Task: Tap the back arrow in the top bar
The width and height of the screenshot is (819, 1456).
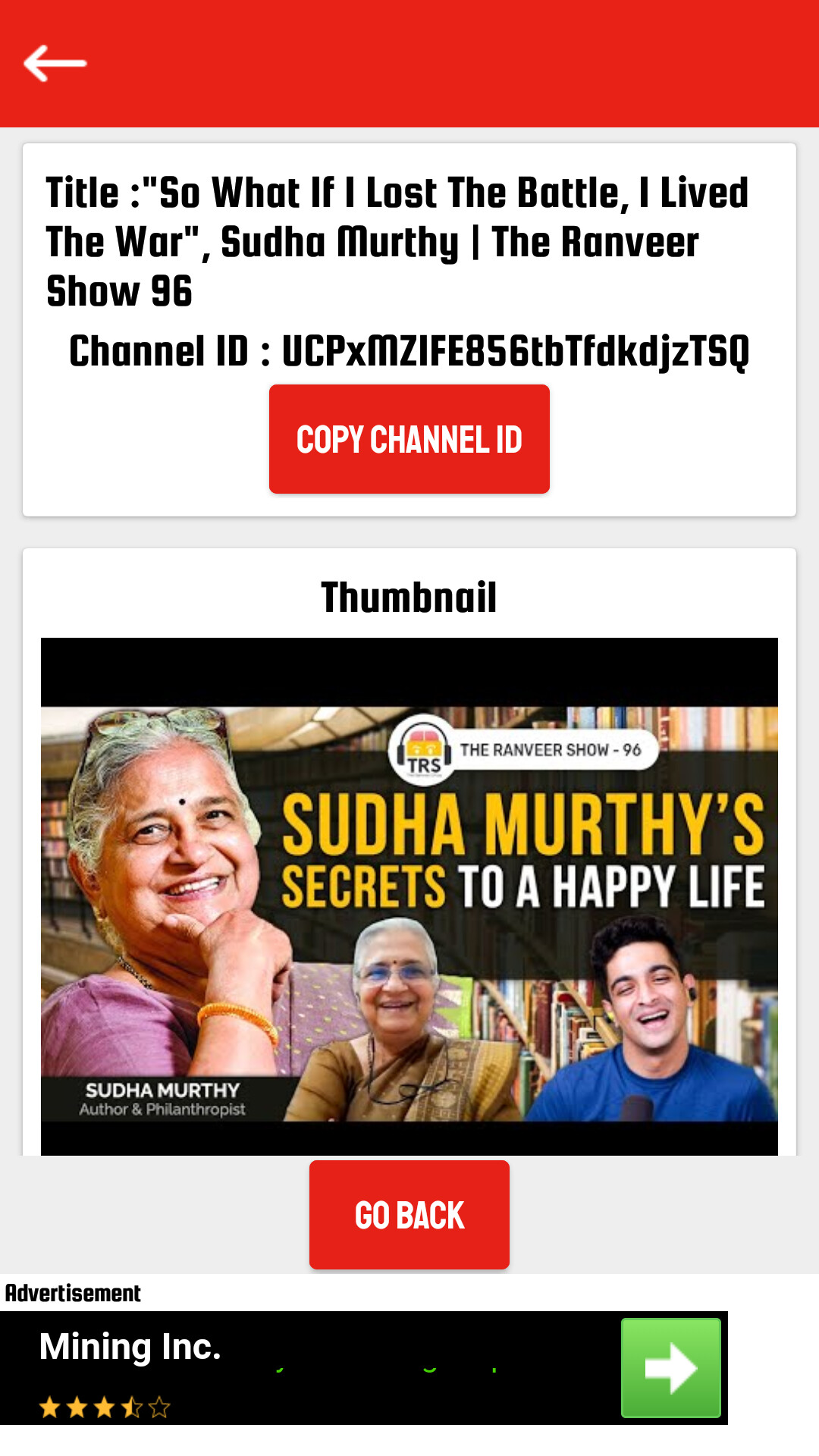Action: pyautogui.click(x=55, y=63)
